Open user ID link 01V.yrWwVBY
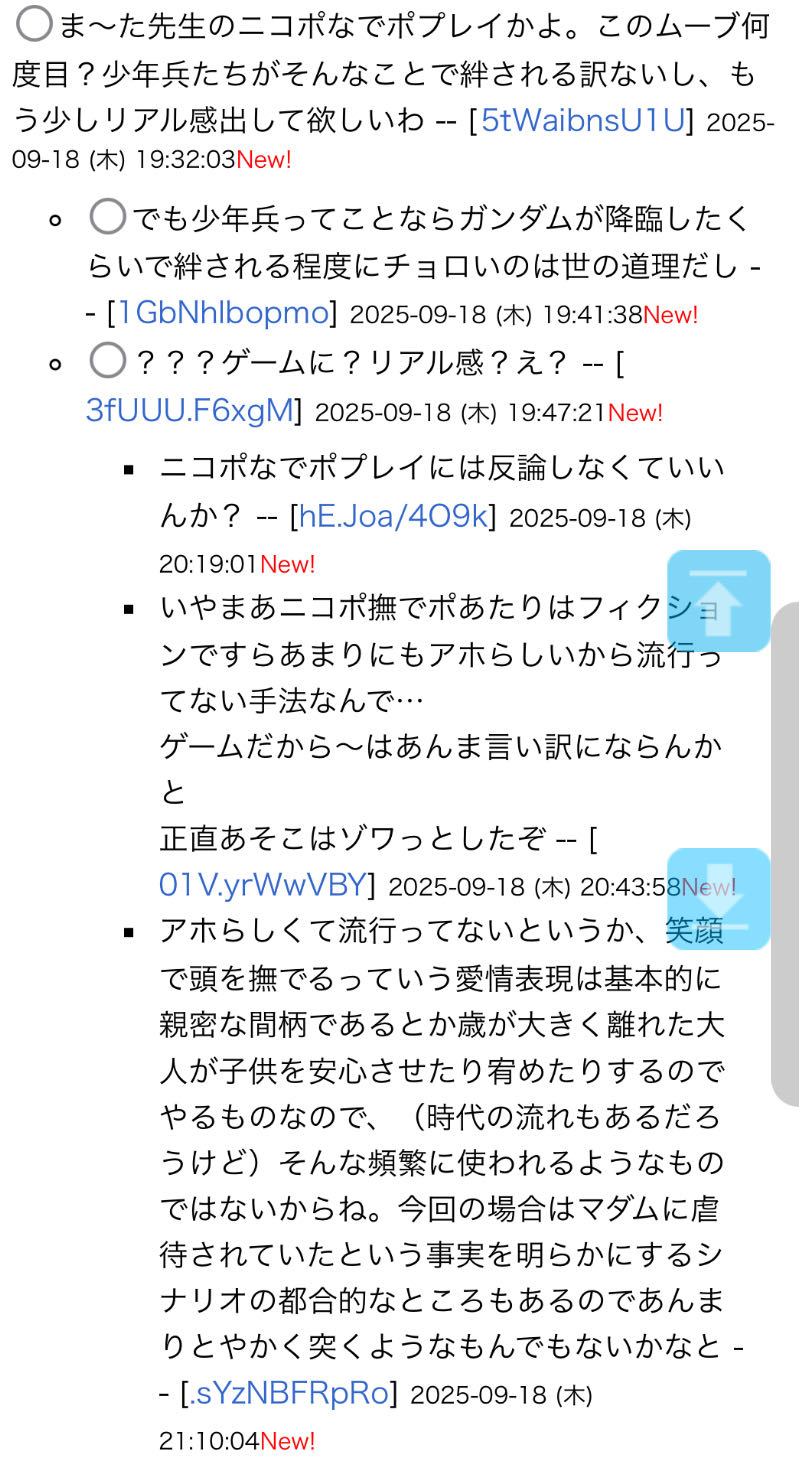799x1470 pixels. [x=263, y=884]
